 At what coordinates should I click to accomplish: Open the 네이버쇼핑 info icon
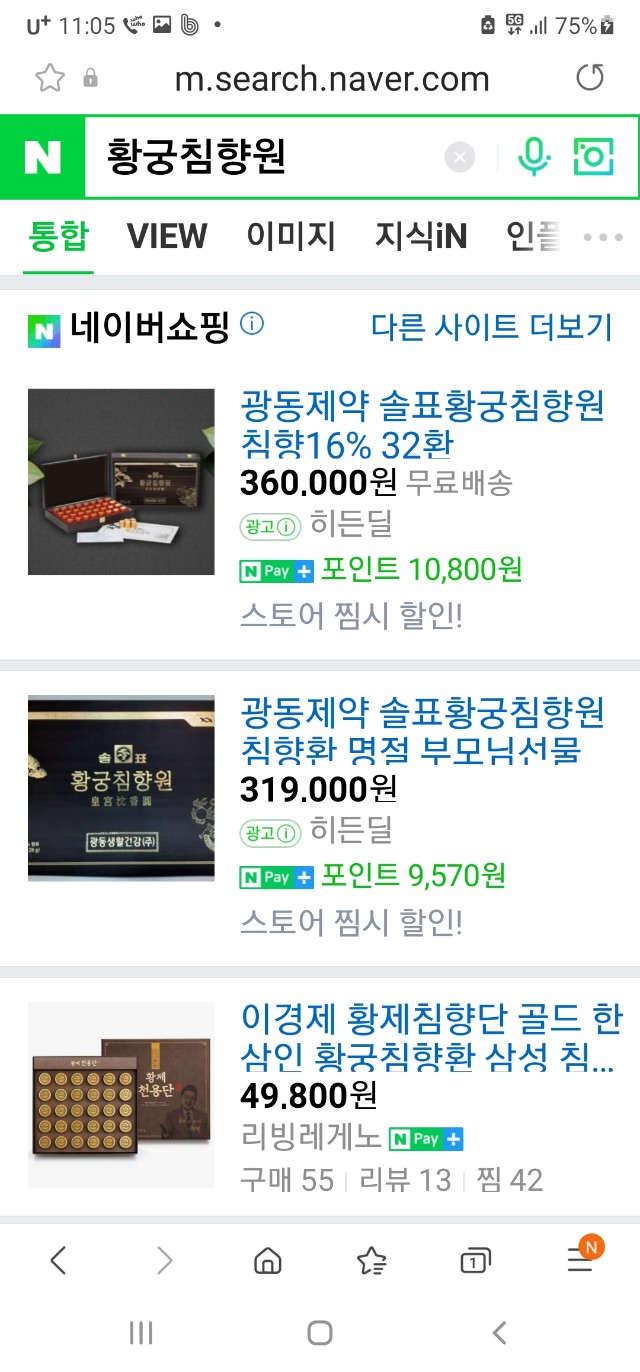(x=252, y=324)
